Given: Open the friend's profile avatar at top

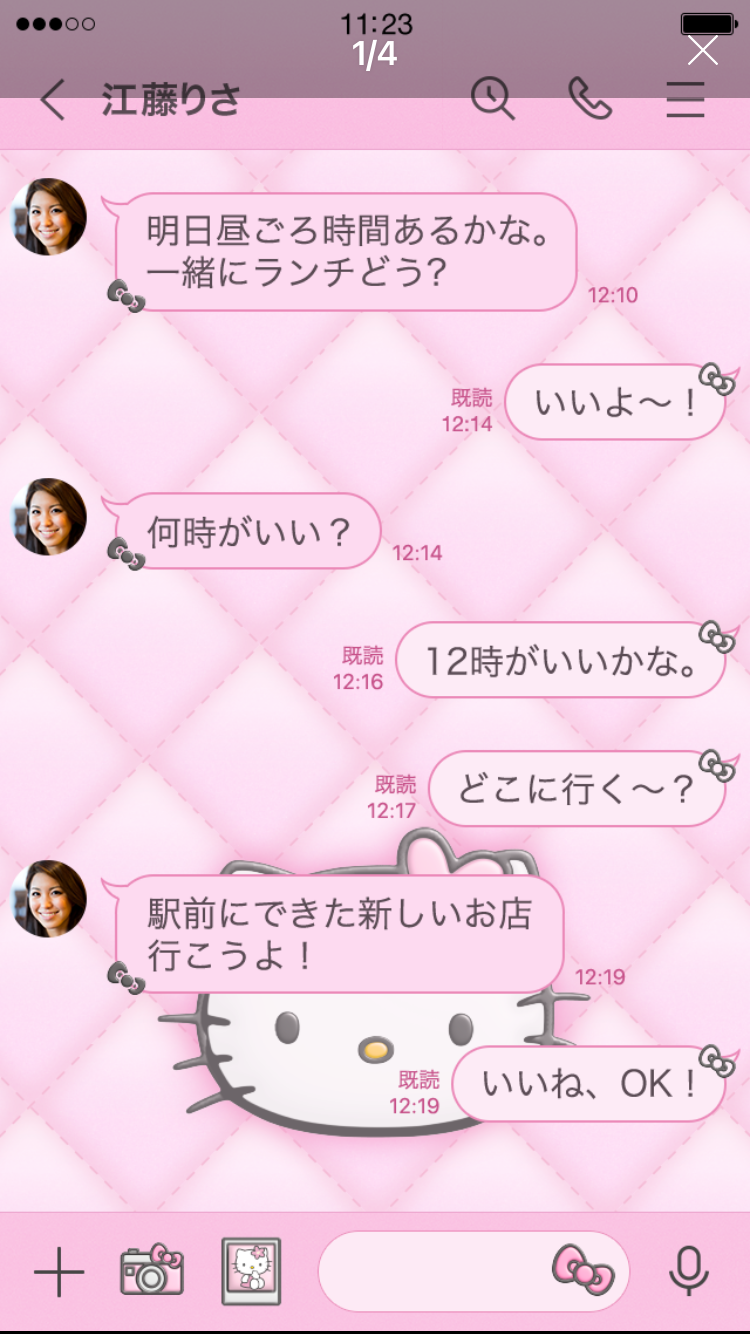Looking at the screenshot, I should tap(48, 216).
